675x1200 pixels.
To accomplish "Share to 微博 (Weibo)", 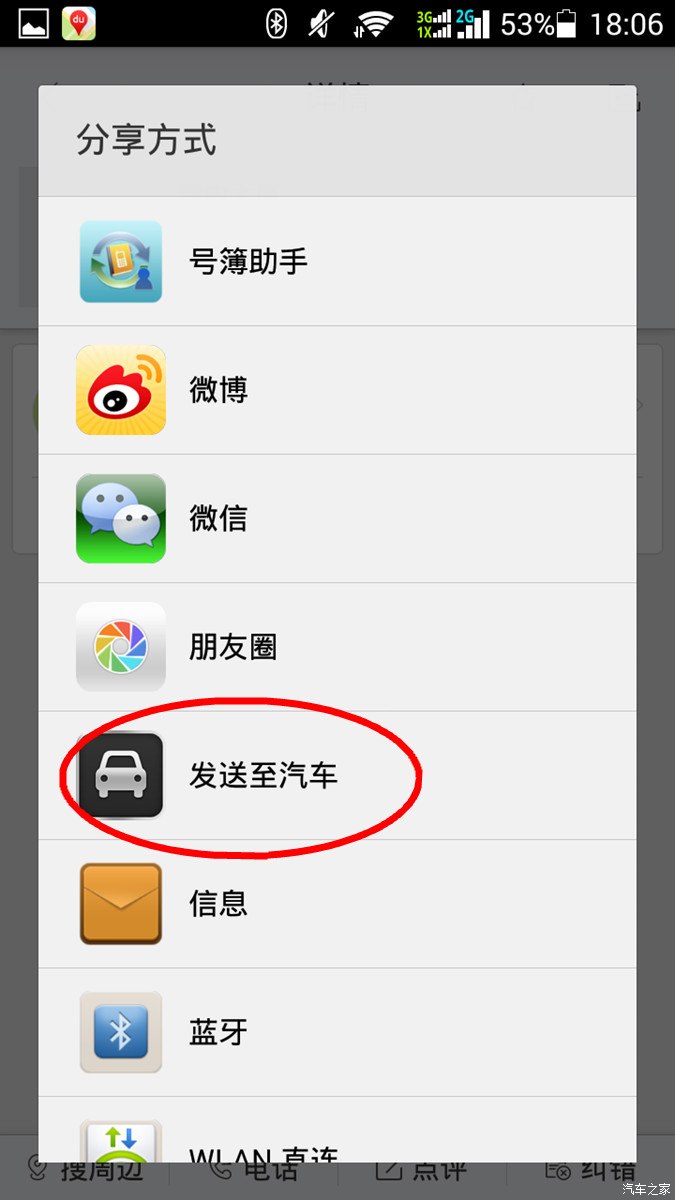I will (337, 390).
